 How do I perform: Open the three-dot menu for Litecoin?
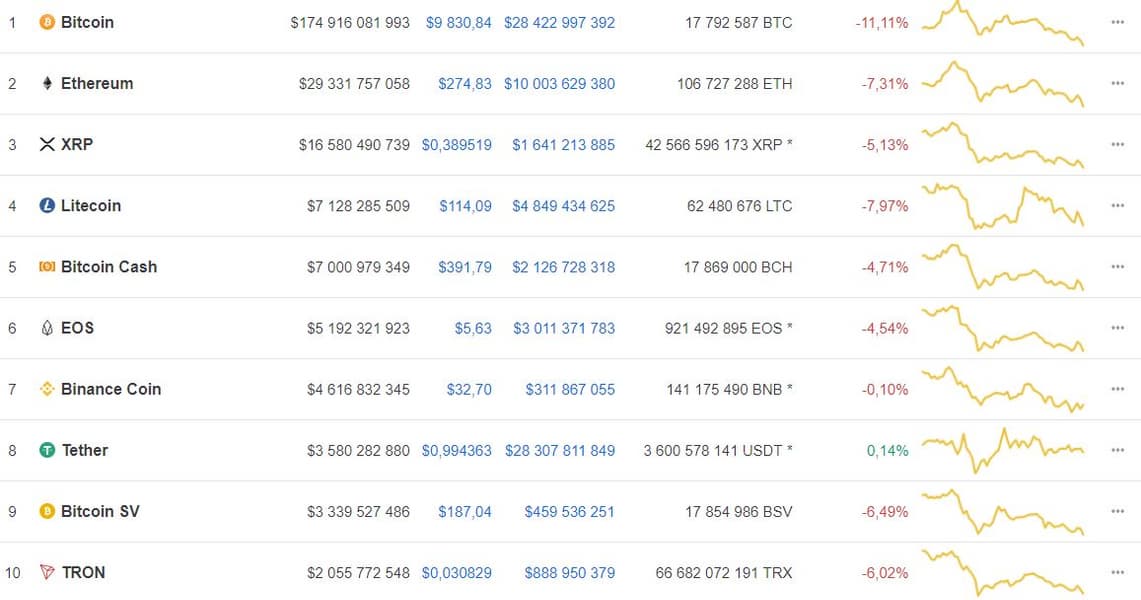click(1117, 206)
